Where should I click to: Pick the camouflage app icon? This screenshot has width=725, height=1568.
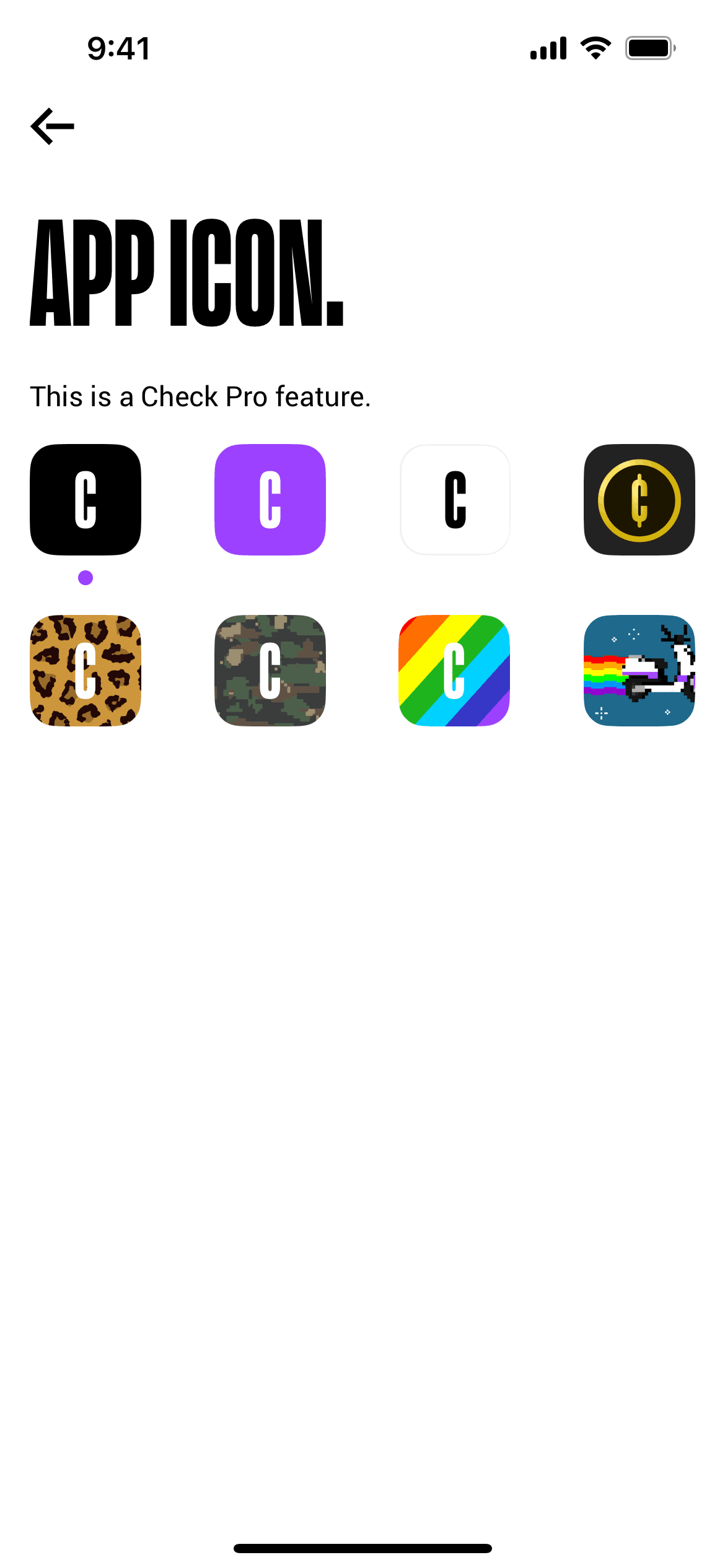click(x=270, y=671)
